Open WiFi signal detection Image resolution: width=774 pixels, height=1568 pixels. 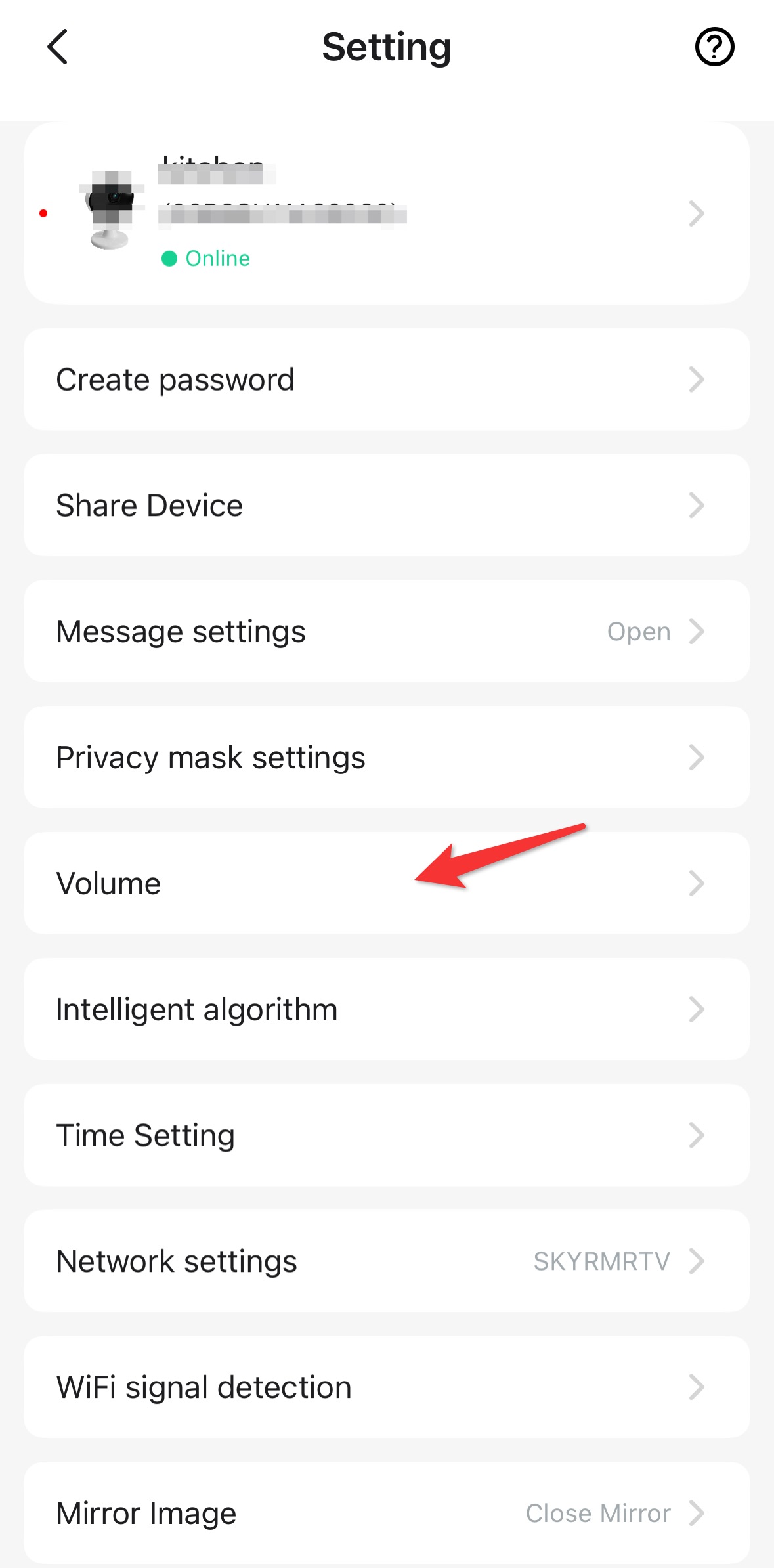pyautogui.click(x=387, y=1387)
